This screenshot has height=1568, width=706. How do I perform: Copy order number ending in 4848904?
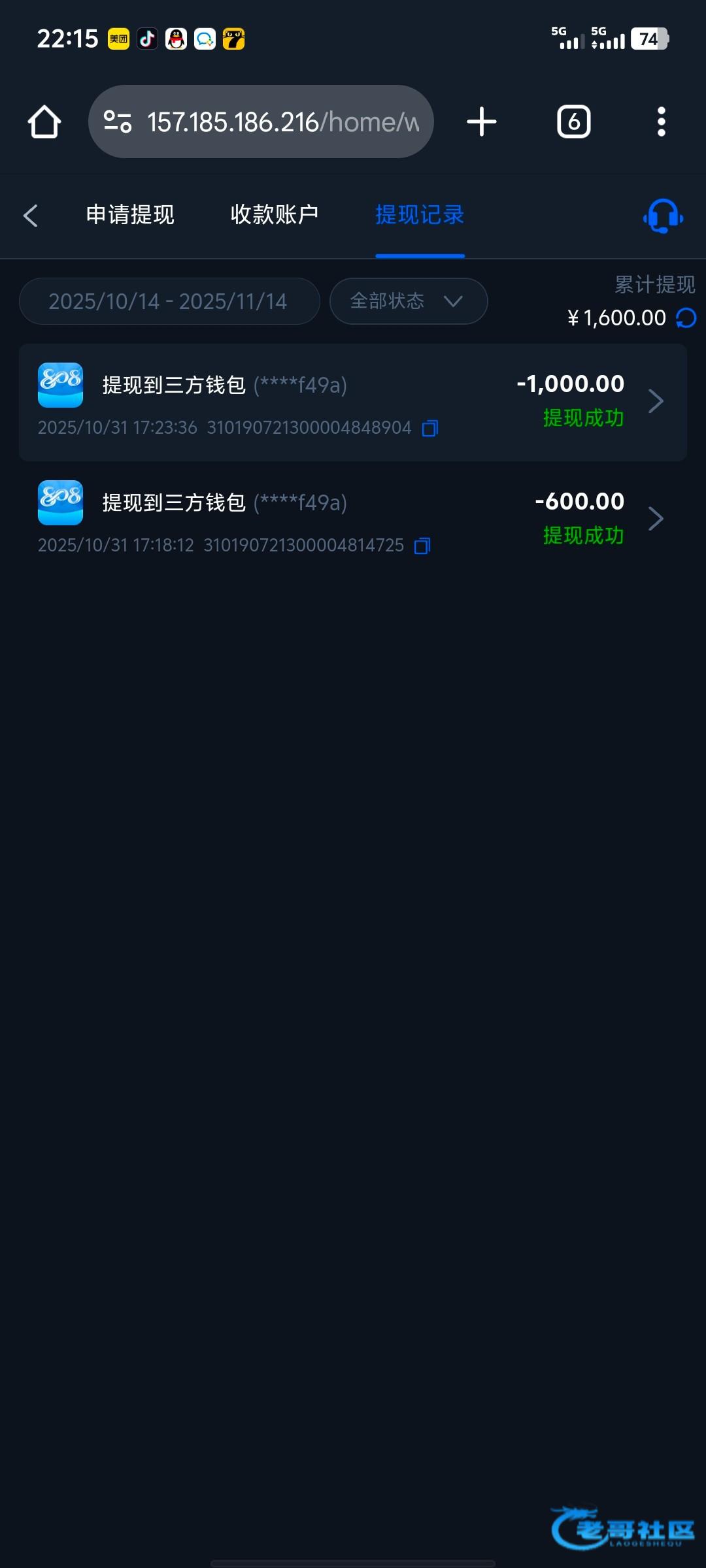[x=429, y=428]
